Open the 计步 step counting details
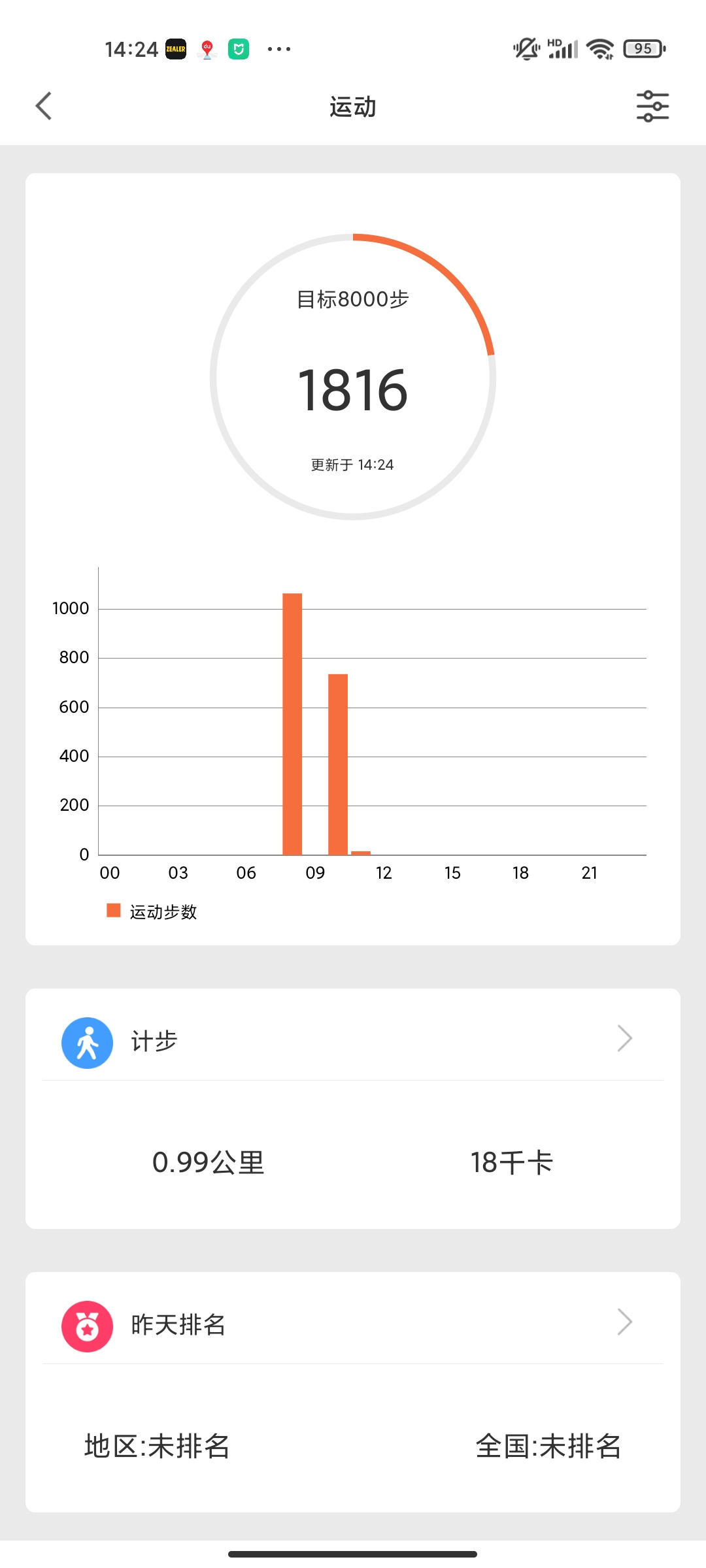This screenshot has height=1568, width=706. (x=353, y=1041)
